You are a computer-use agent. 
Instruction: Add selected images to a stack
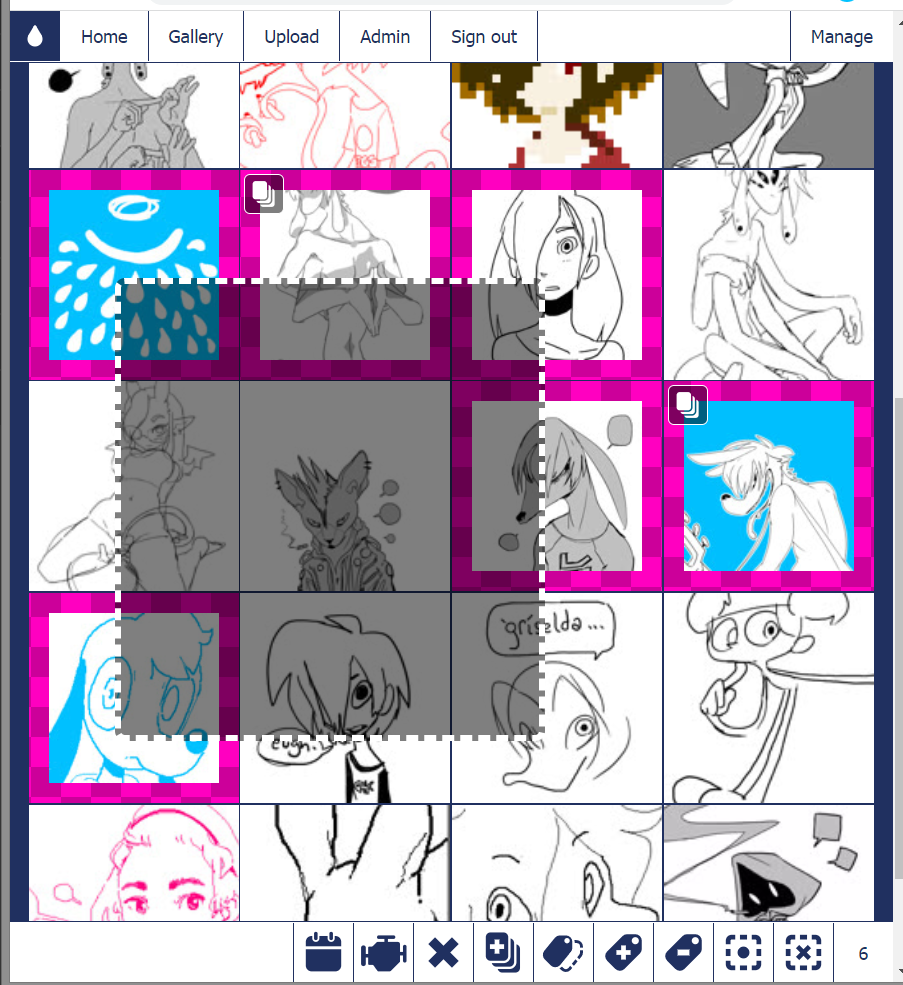pos(503,953)
